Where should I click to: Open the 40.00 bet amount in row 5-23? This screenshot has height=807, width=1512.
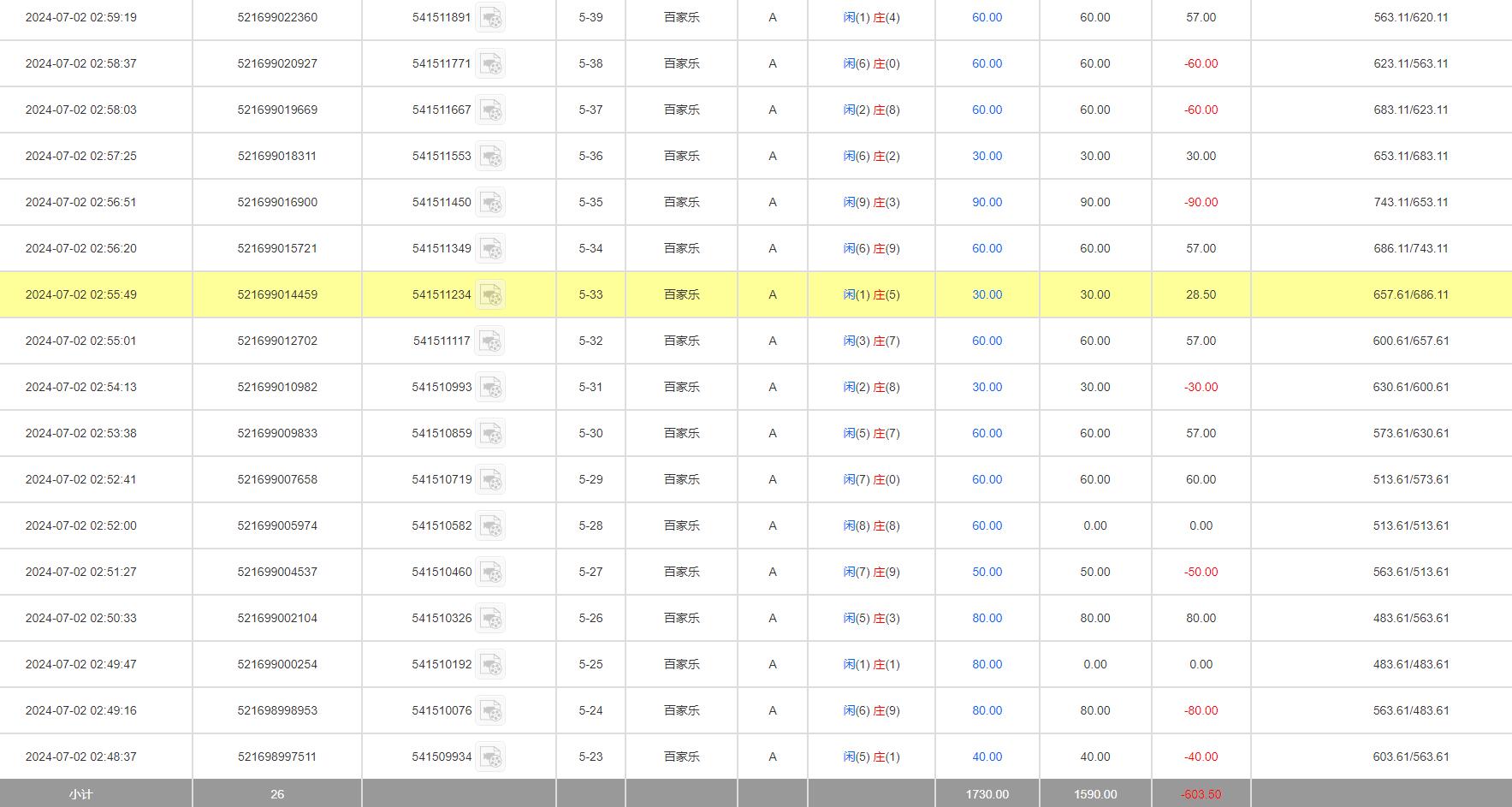coord(987,757)
